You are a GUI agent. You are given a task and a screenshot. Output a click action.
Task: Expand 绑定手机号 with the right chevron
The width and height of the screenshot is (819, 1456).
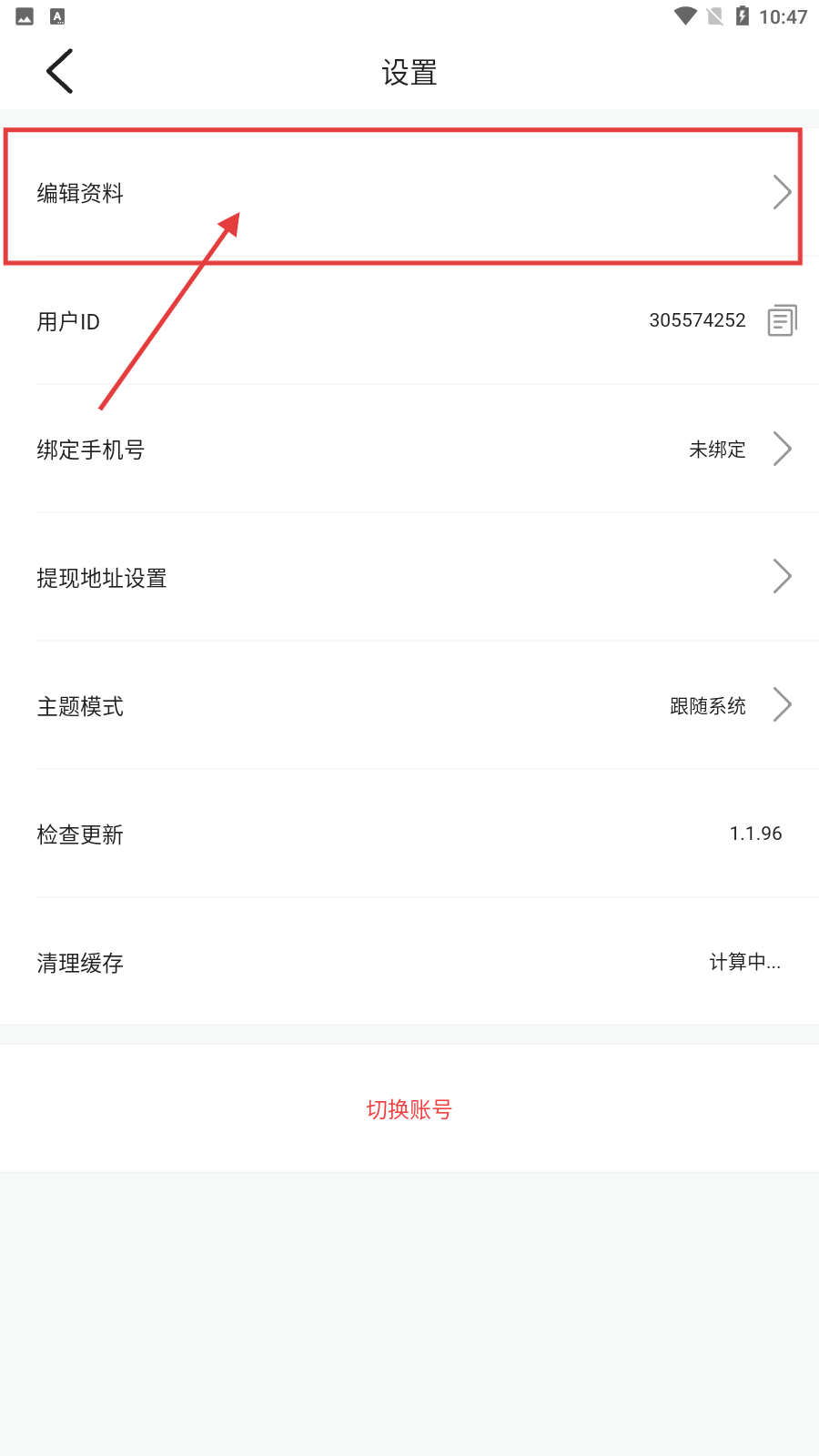(782, 449)
